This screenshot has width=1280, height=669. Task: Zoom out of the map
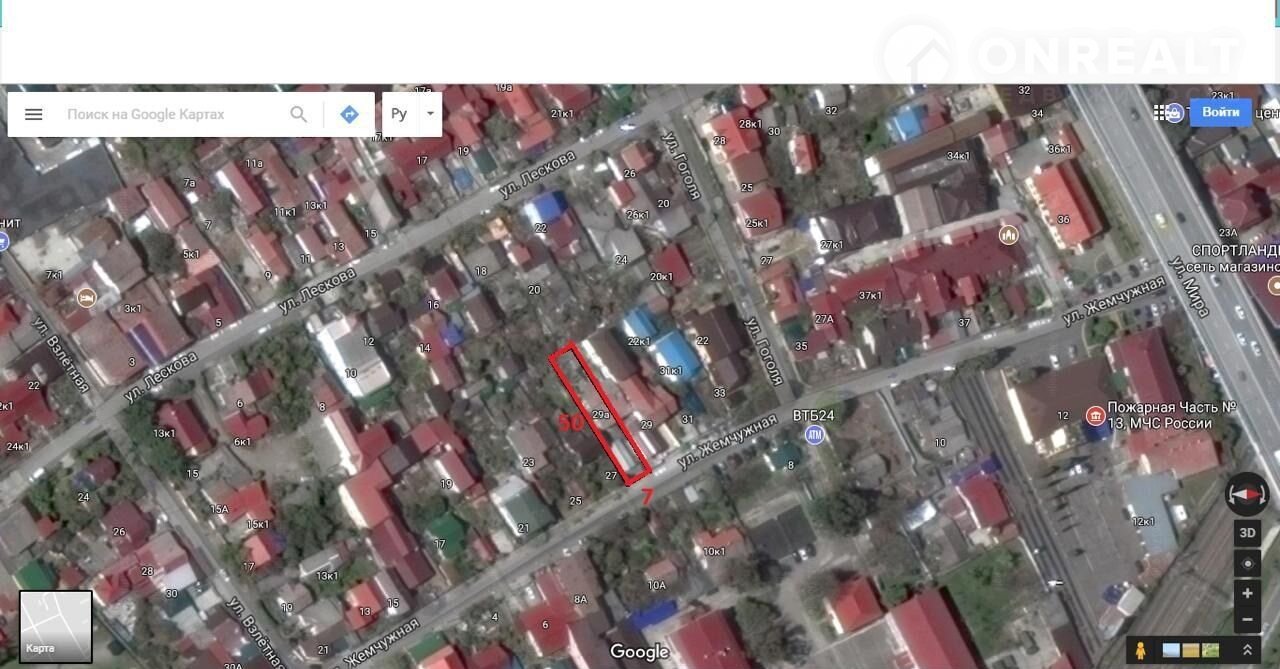1247,620
